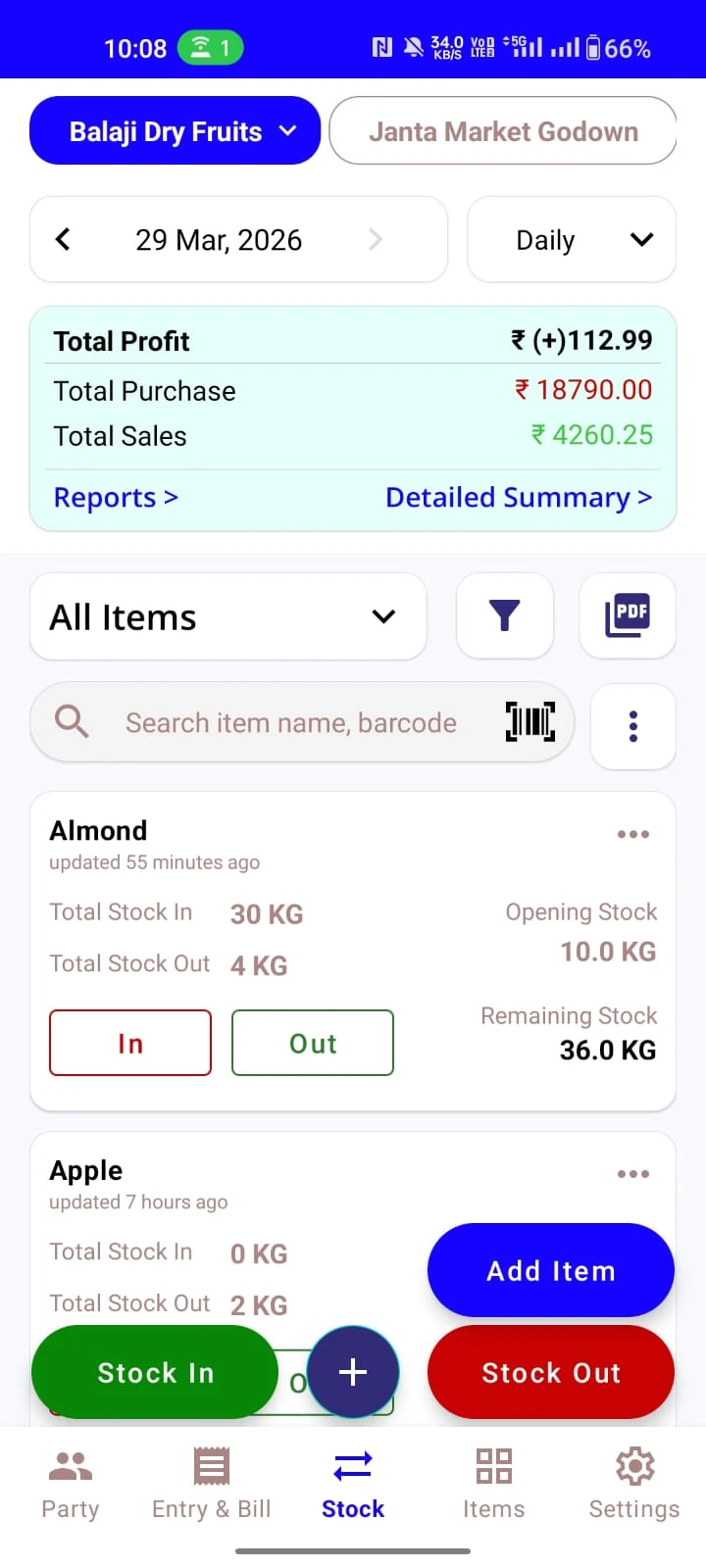Open Apple item's three-dot menu
The height and width of the screenshot is (1568, 706).
click(632, 1173)
